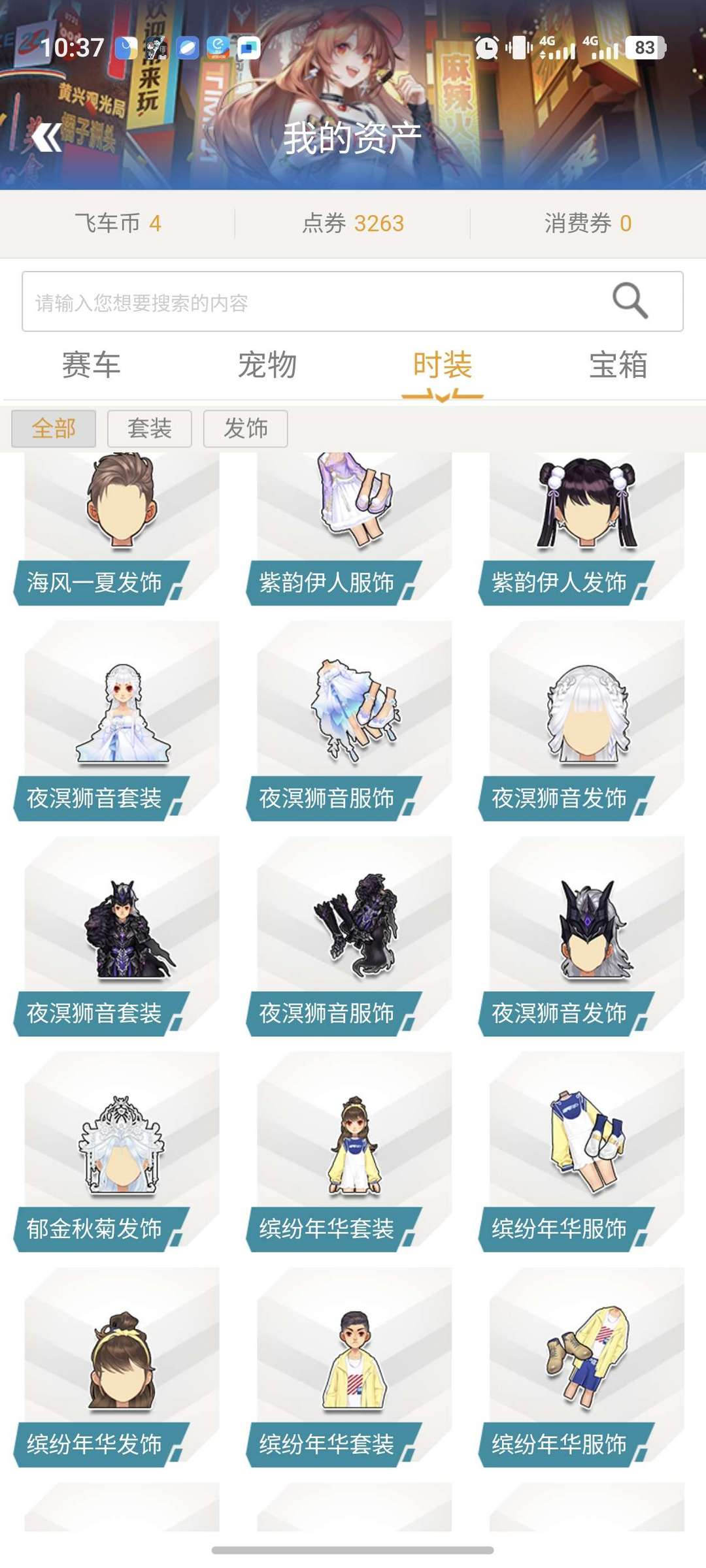Switch to the 宠物 tab
The width and height of the screenshot is (706, 1568).
pos(267,365)
